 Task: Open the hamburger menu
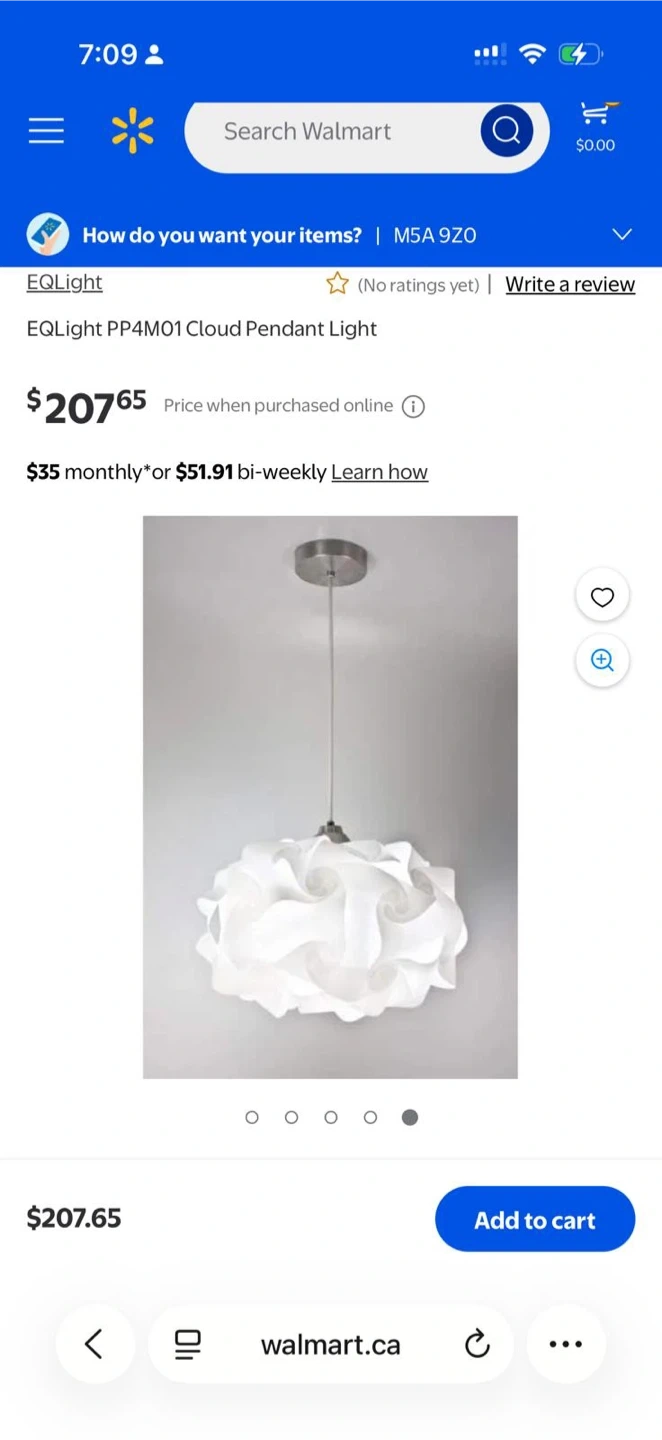tap(46, 131)
